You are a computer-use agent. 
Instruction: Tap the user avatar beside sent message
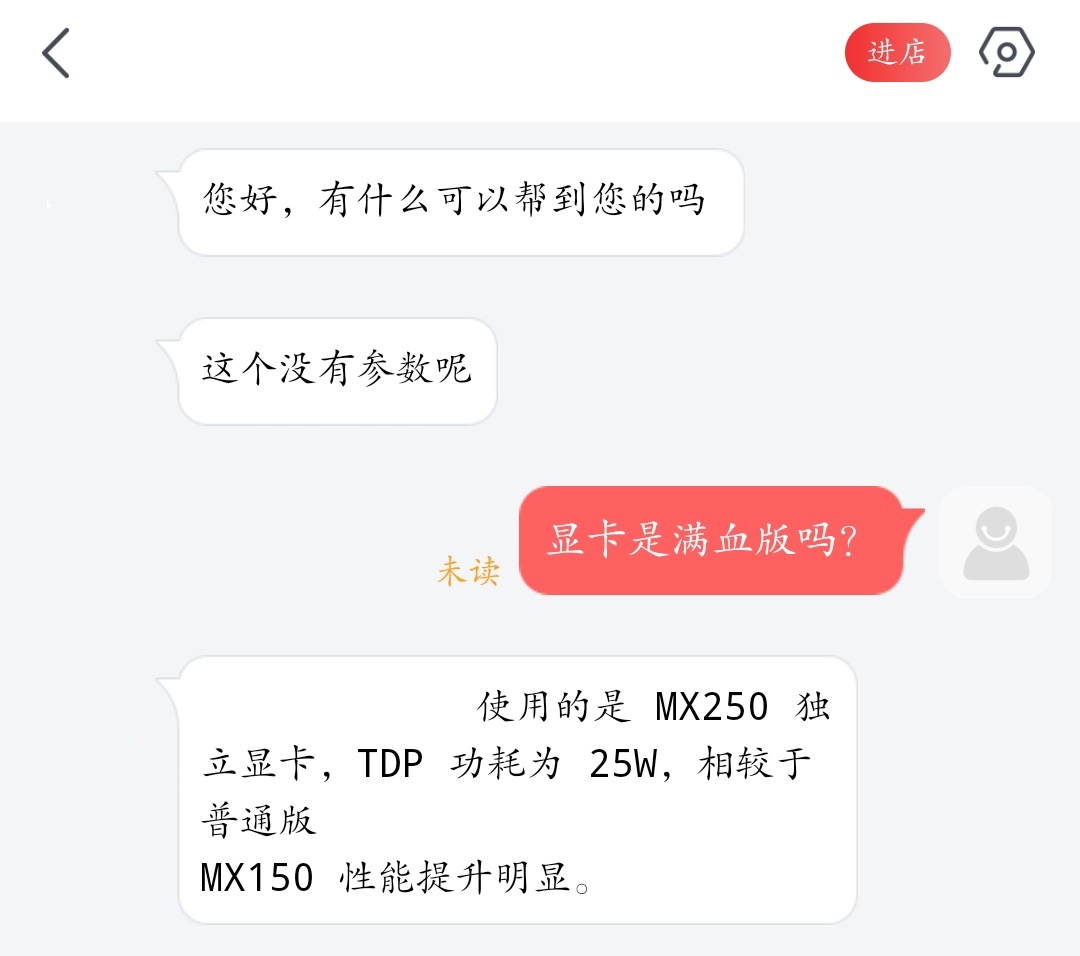point(995,543)
